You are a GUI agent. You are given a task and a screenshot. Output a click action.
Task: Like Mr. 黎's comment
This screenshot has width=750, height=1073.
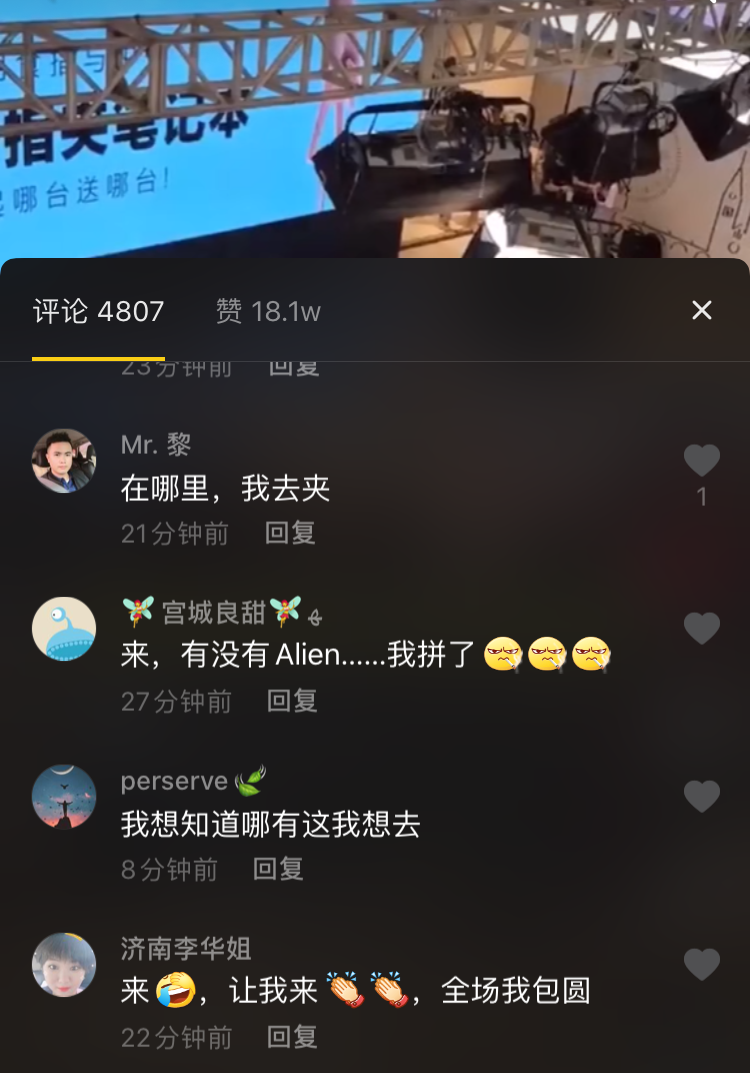click(x=702, y=461)
